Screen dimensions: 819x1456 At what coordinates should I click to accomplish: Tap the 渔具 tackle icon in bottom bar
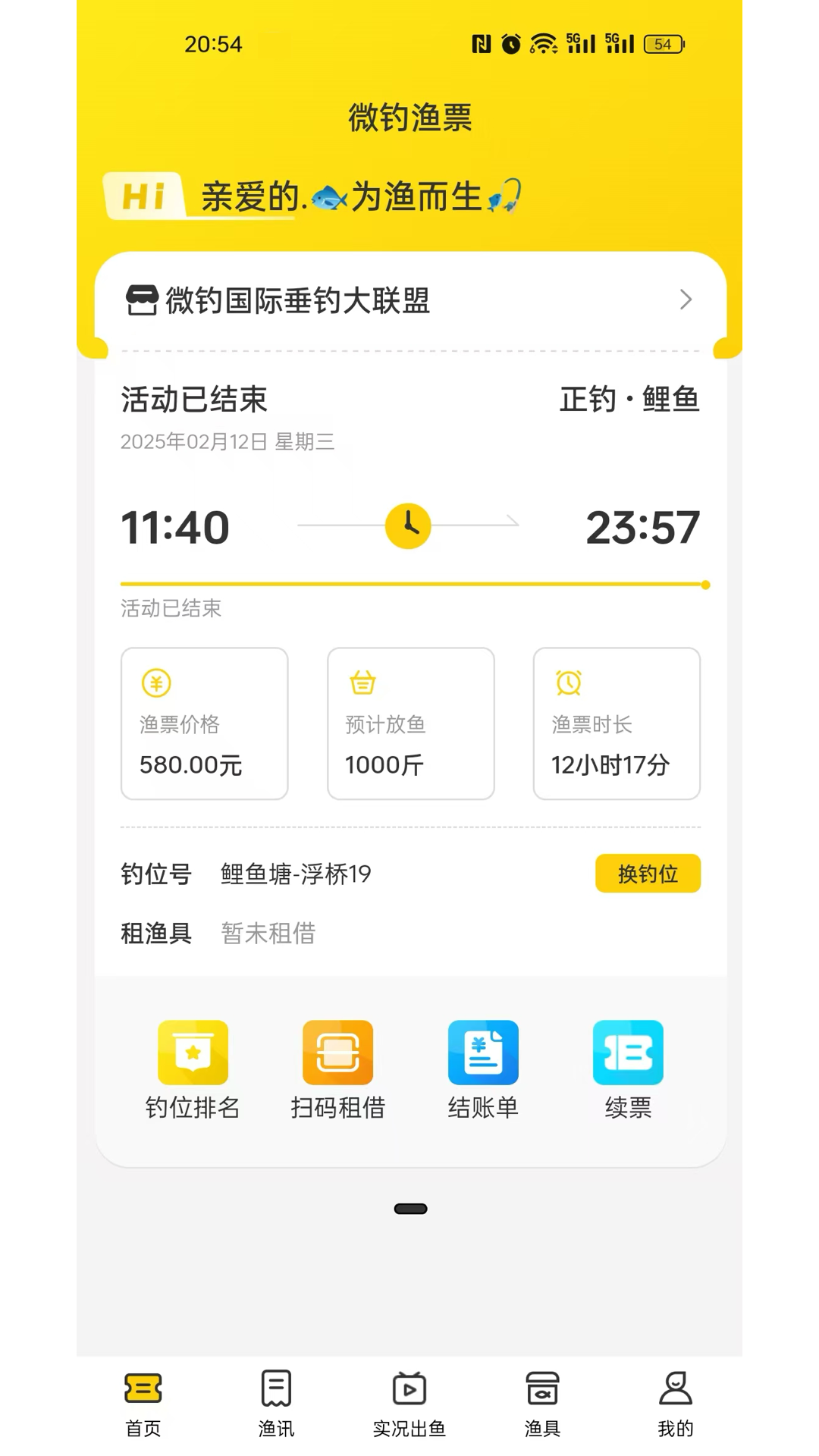[x=542, y=1390]
